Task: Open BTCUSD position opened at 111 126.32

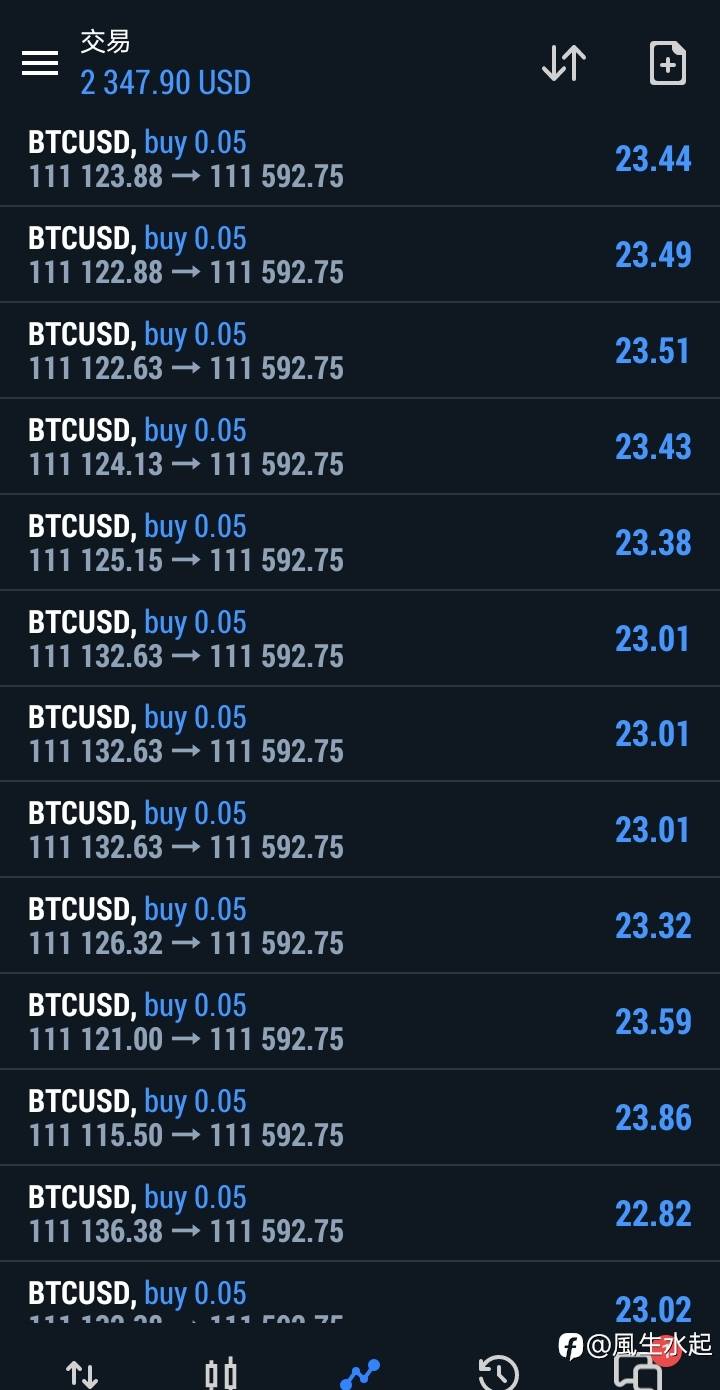Action: tap(360, 926)
